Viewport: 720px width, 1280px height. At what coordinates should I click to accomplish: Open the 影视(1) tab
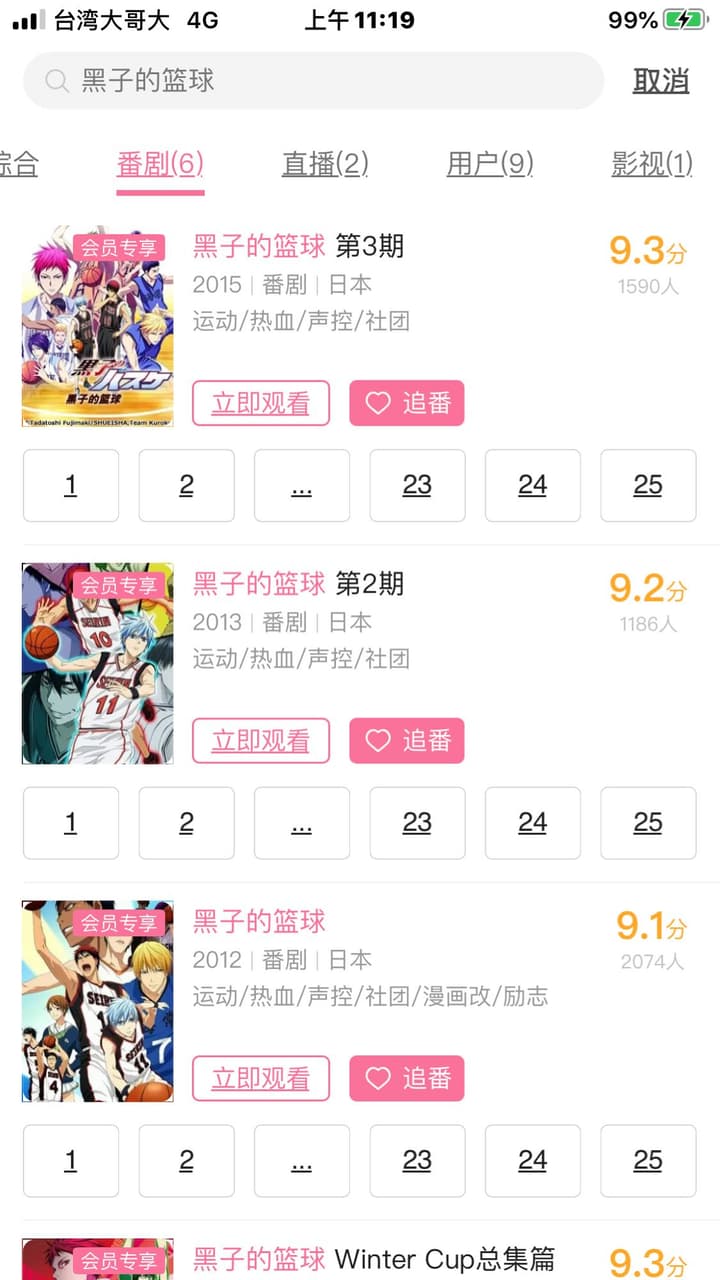652,164
